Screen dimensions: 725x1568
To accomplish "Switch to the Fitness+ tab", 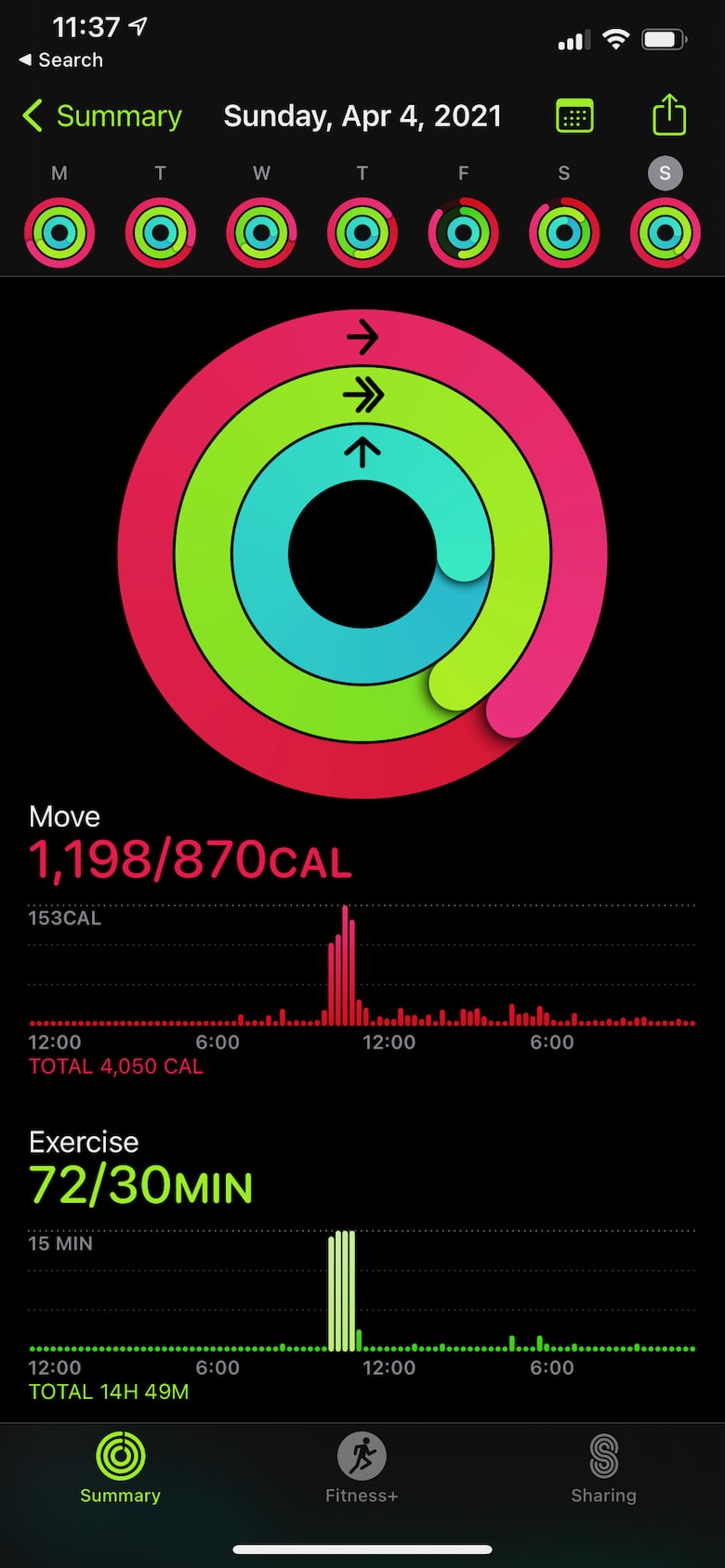I will point(362,1468).
